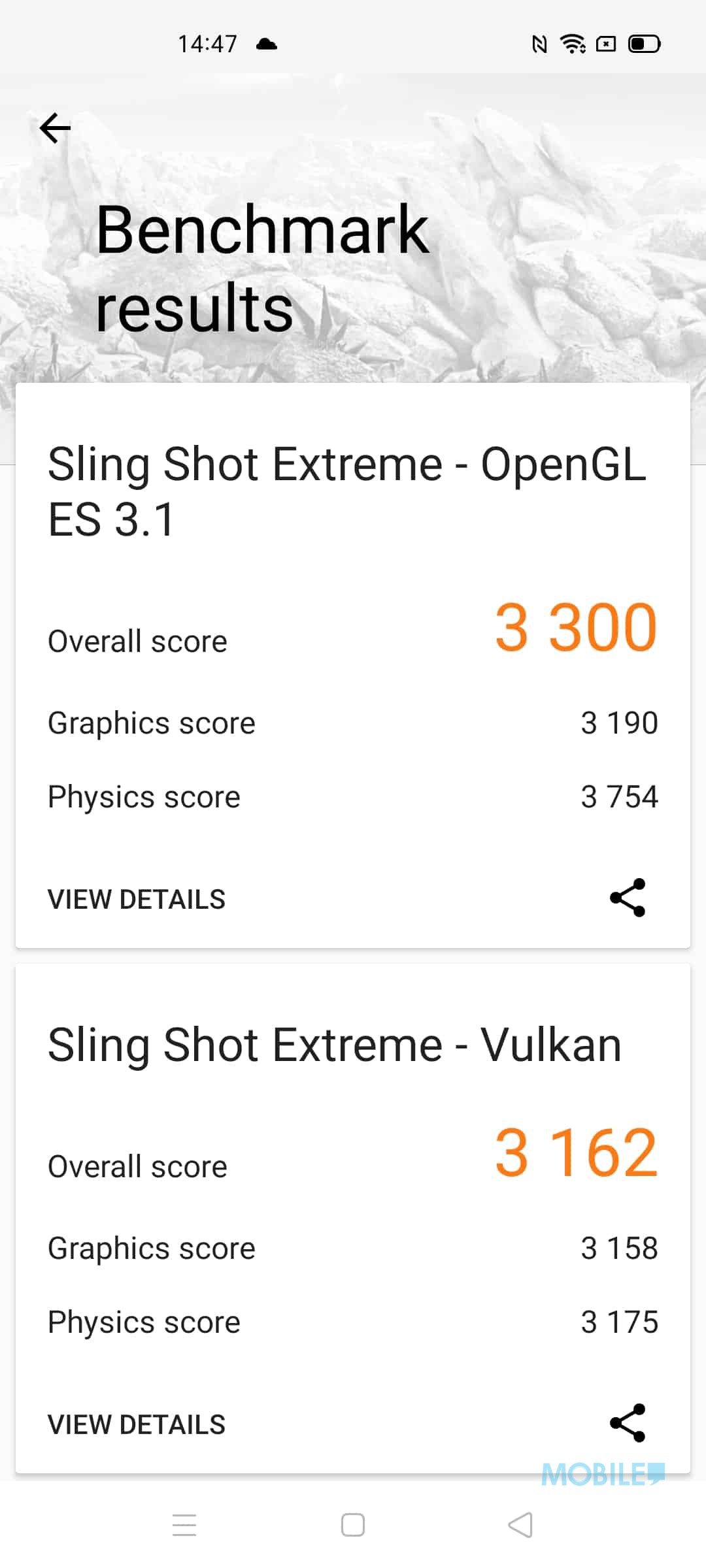The image size is (706, 1568).
Task: View details for OpenGL ES 3.1 result
Action: coord(137,899)
